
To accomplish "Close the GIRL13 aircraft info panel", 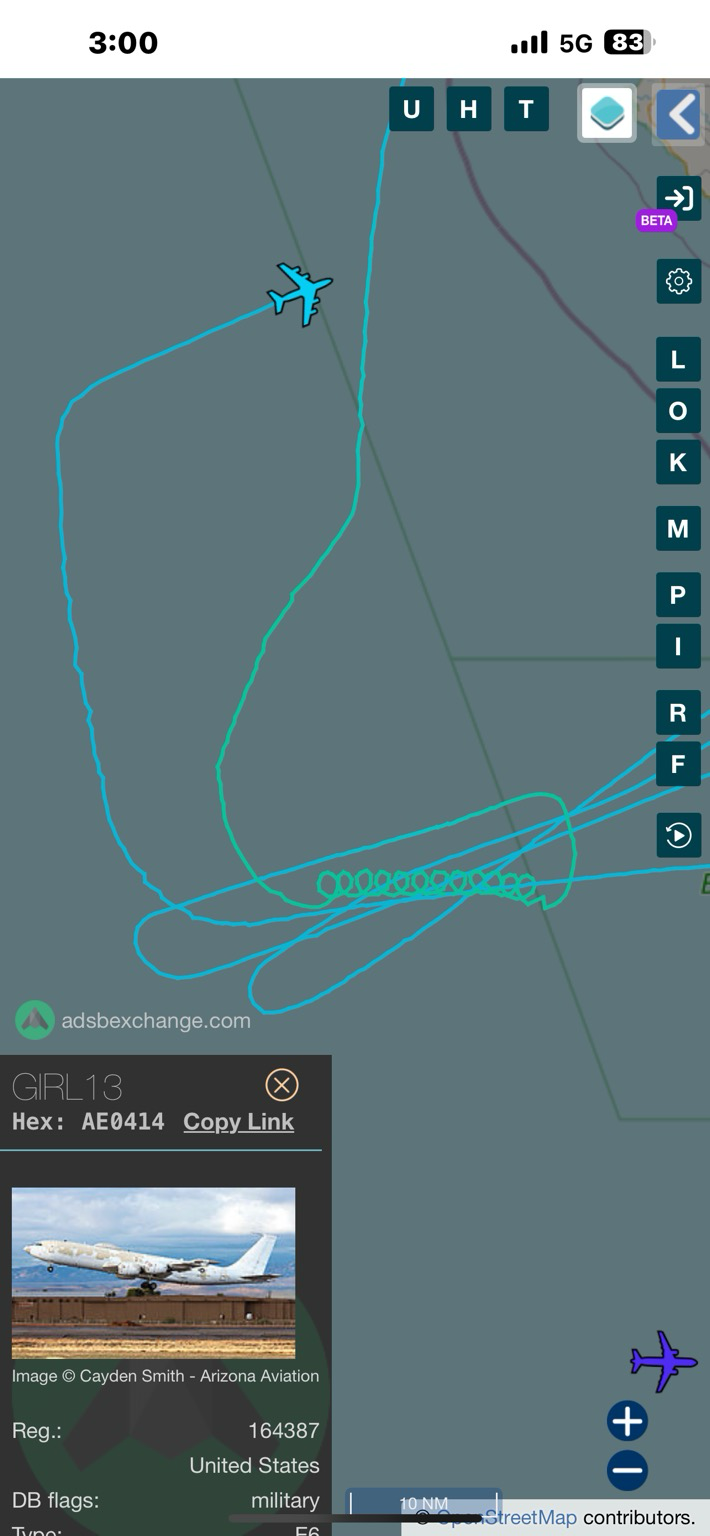I will coord(282,1085).
